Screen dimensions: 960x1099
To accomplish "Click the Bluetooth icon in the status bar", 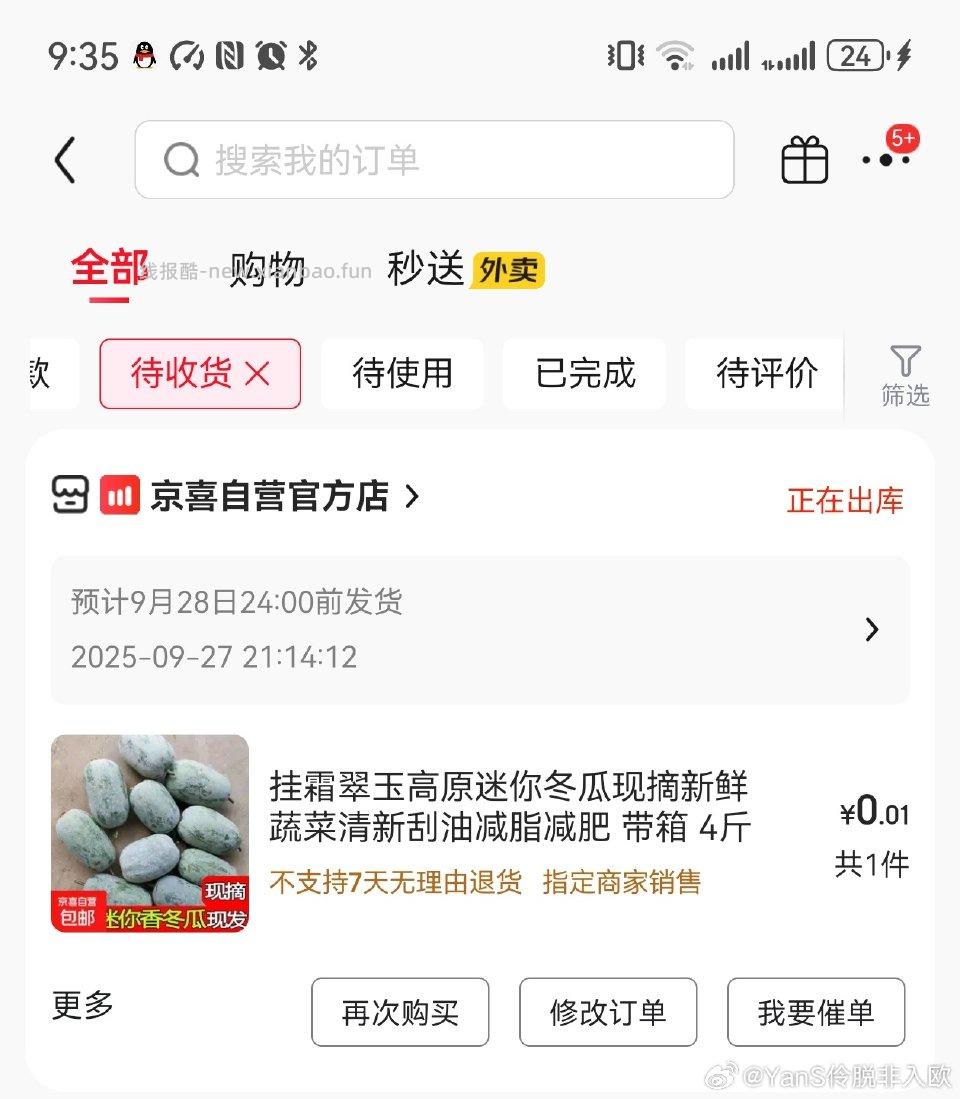I will tap(308, 57).
